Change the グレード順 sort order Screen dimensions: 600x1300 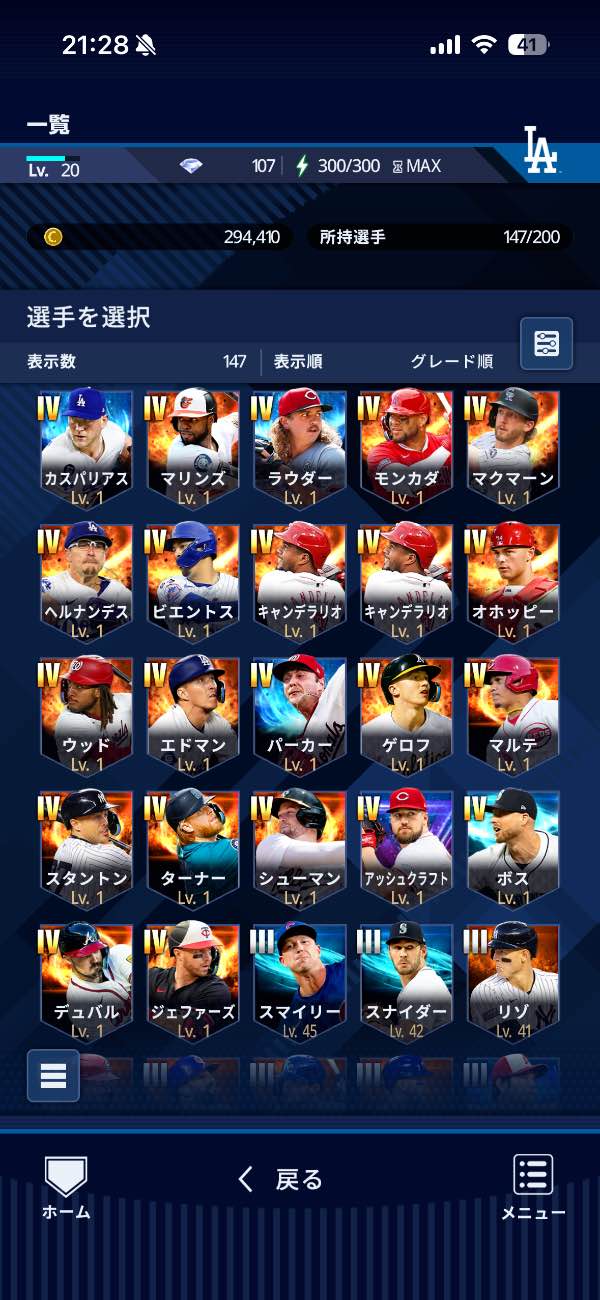451,362
